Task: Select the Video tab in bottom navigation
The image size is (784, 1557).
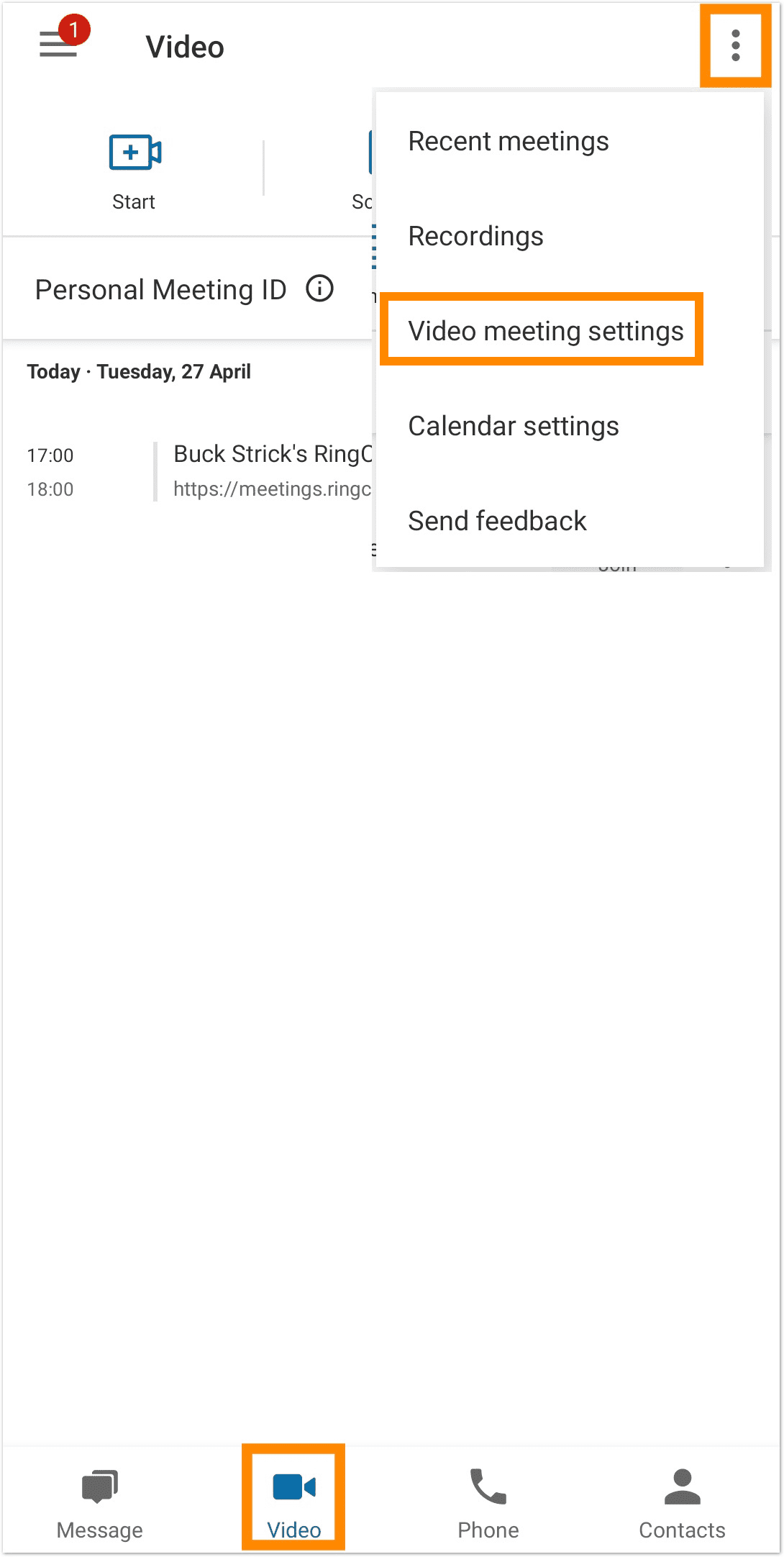Action: (292, 1497)
